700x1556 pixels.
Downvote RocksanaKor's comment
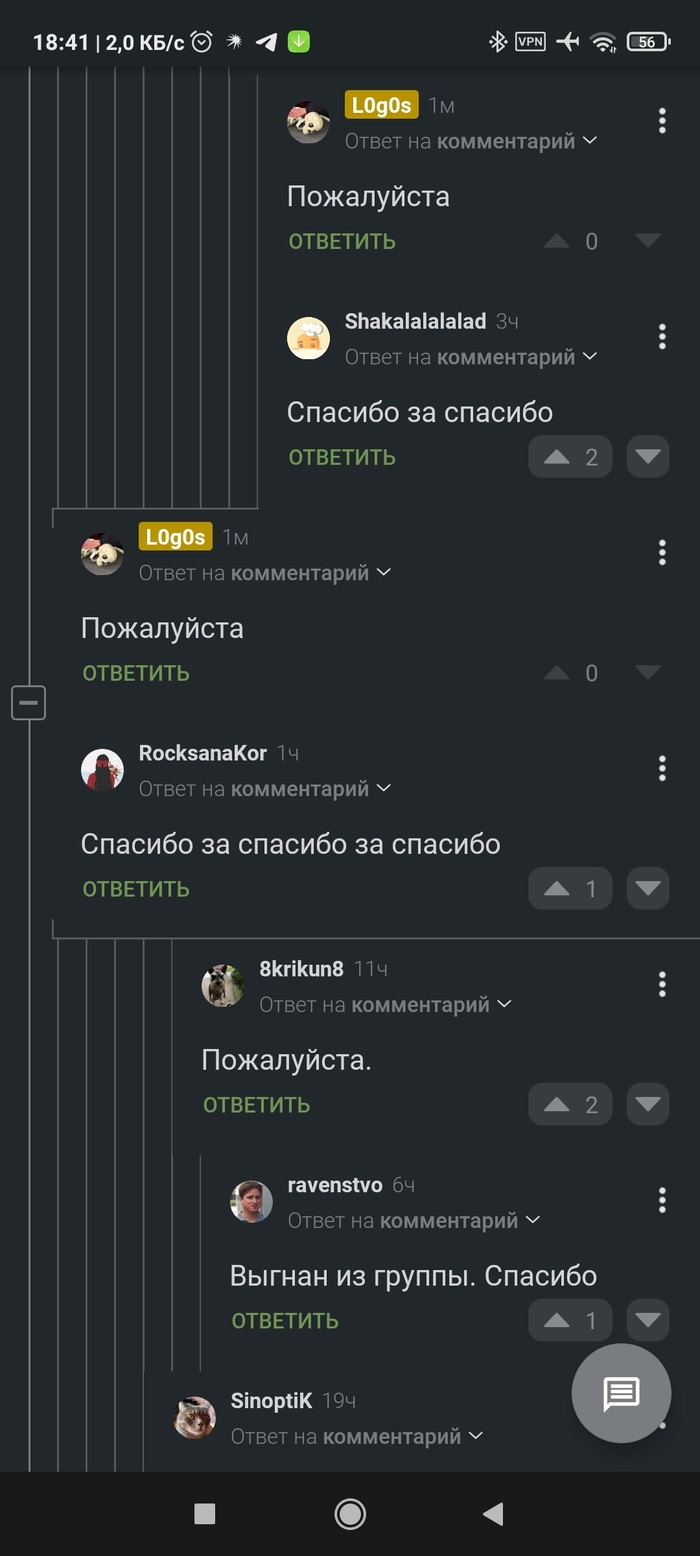[x=648, y=888]
